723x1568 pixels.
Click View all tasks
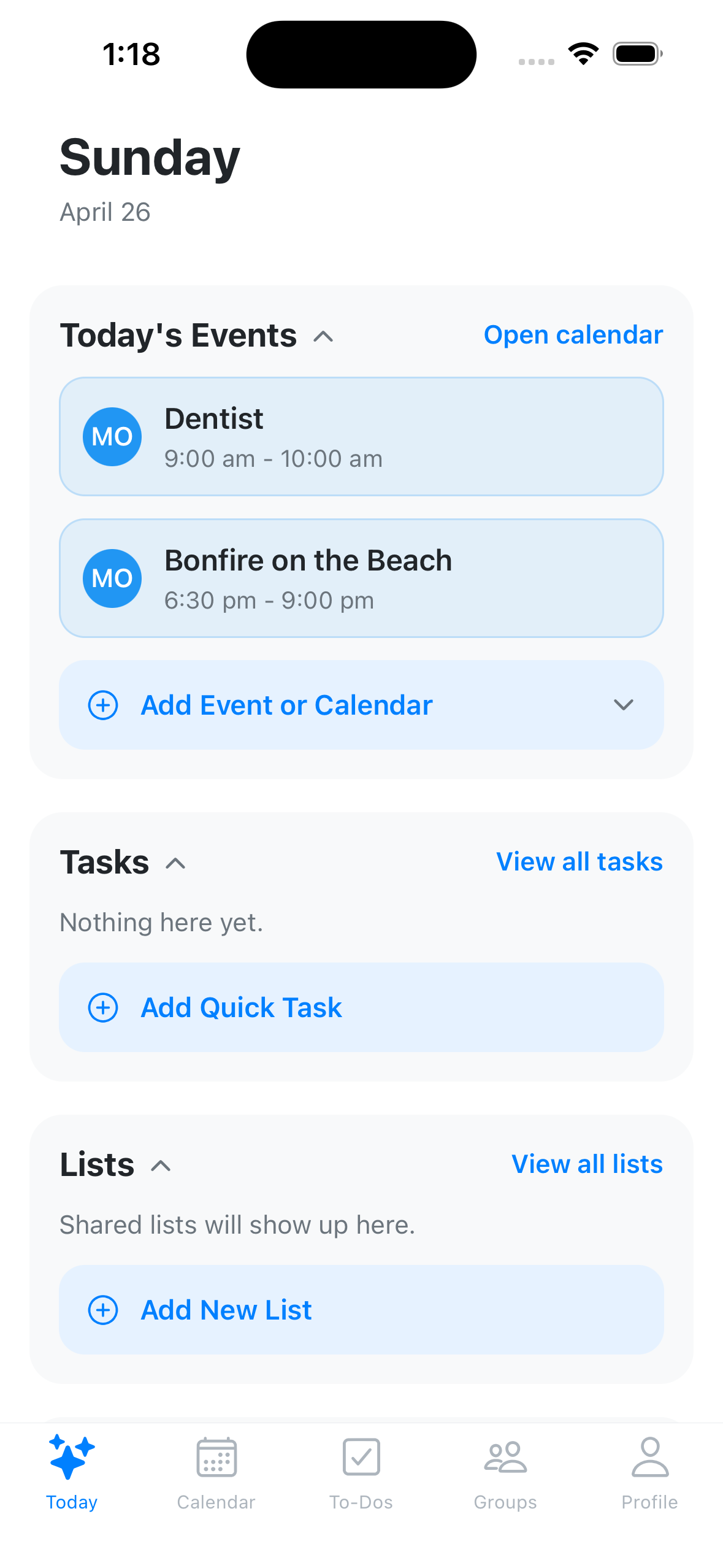[x=579, y=862]
